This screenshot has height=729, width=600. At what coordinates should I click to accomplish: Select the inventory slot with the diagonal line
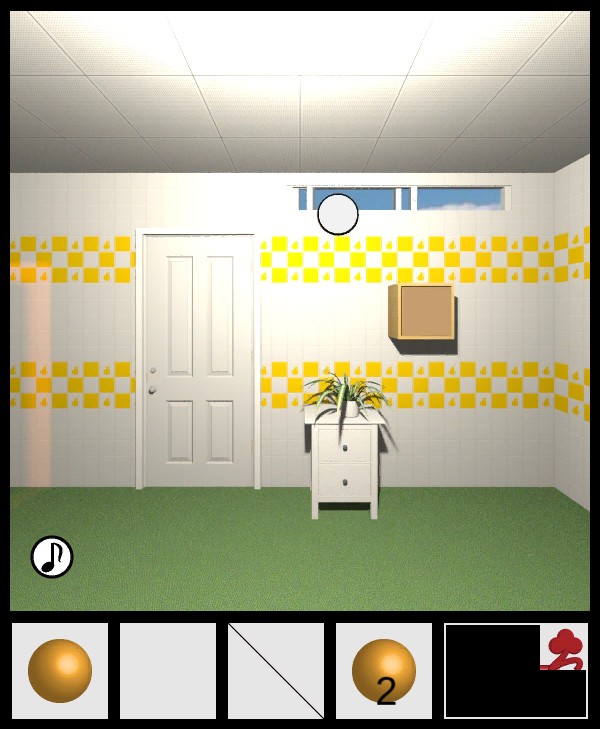point(276,670)
